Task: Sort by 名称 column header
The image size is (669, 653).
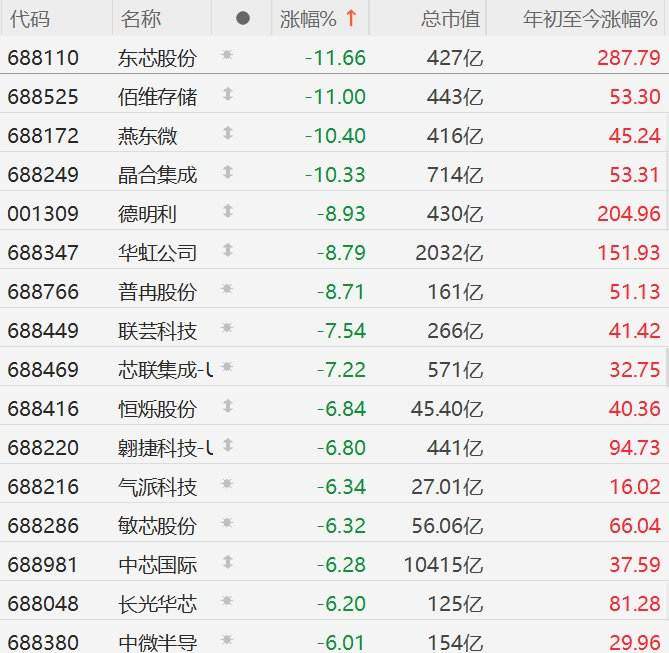Action: pyautogui.click(x=140, y=19)
